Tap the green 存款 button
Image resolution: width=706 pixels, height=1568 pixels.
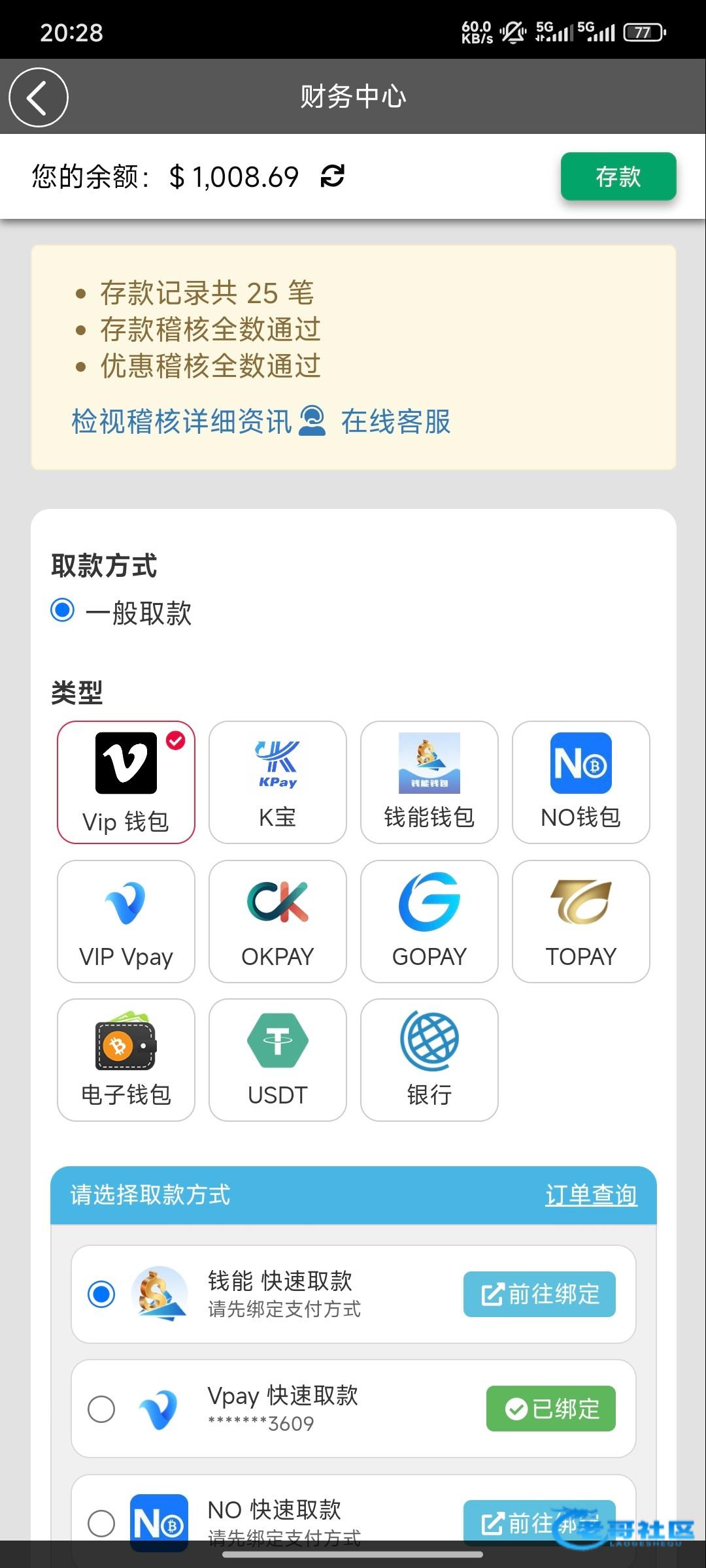coord(618,176)
